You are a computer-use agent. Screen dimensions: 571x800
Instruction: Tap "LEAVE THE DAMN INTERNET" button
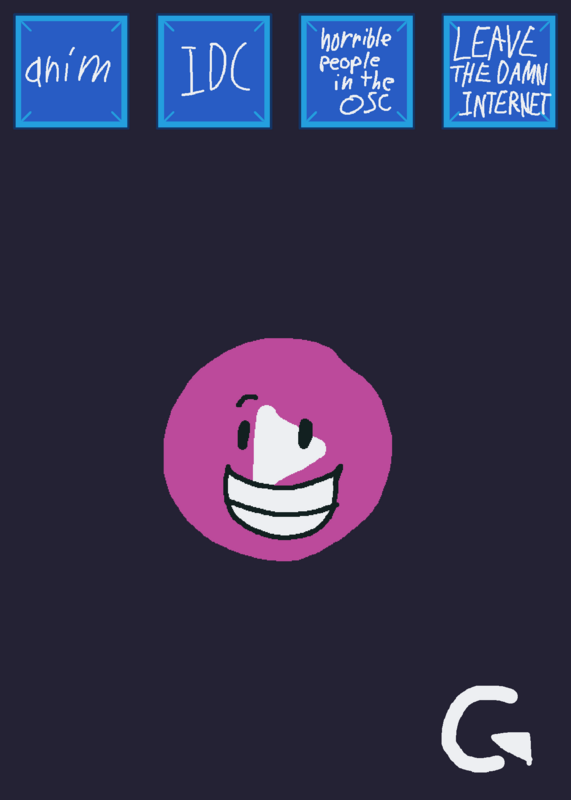(x=500, y=71)
